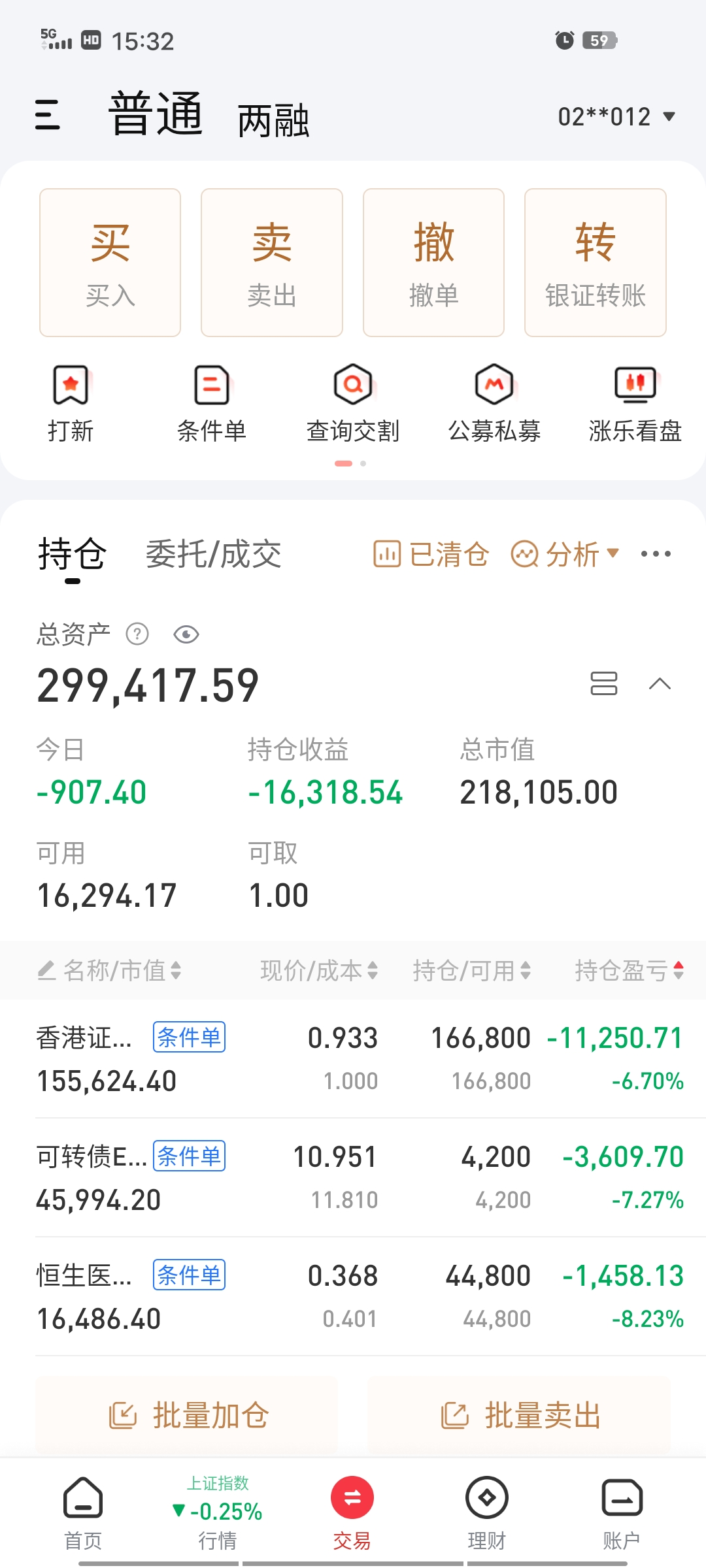Switch to the 委托/成交 tab
The height and width of the screenshot is (1568, 706).
click(213, 555)
